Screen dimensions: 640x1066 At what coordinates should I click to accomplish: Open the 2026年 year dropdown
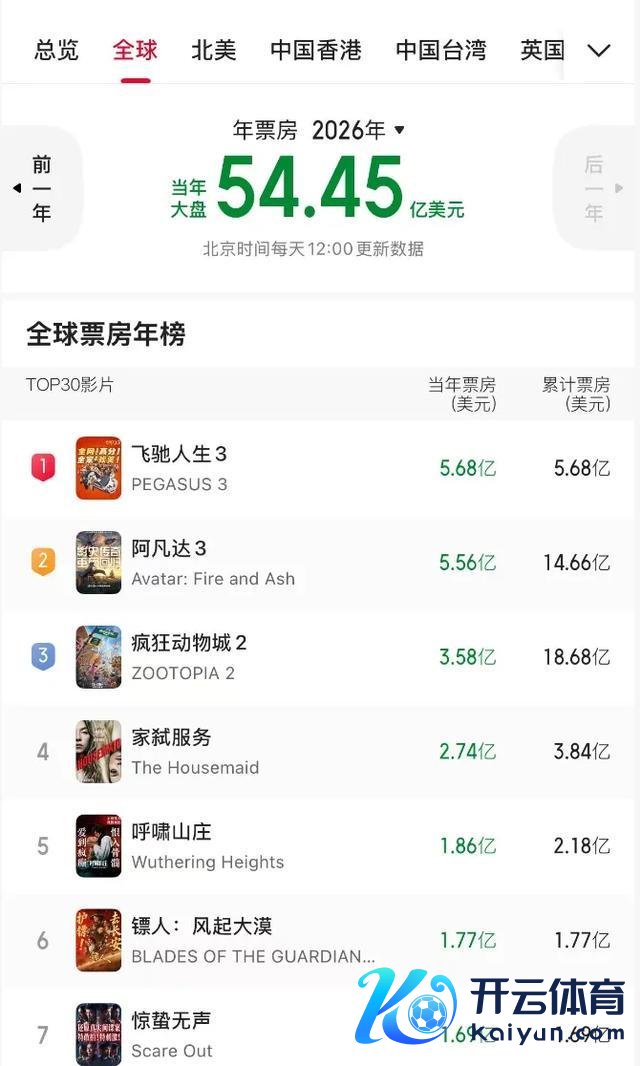(358, 130)
